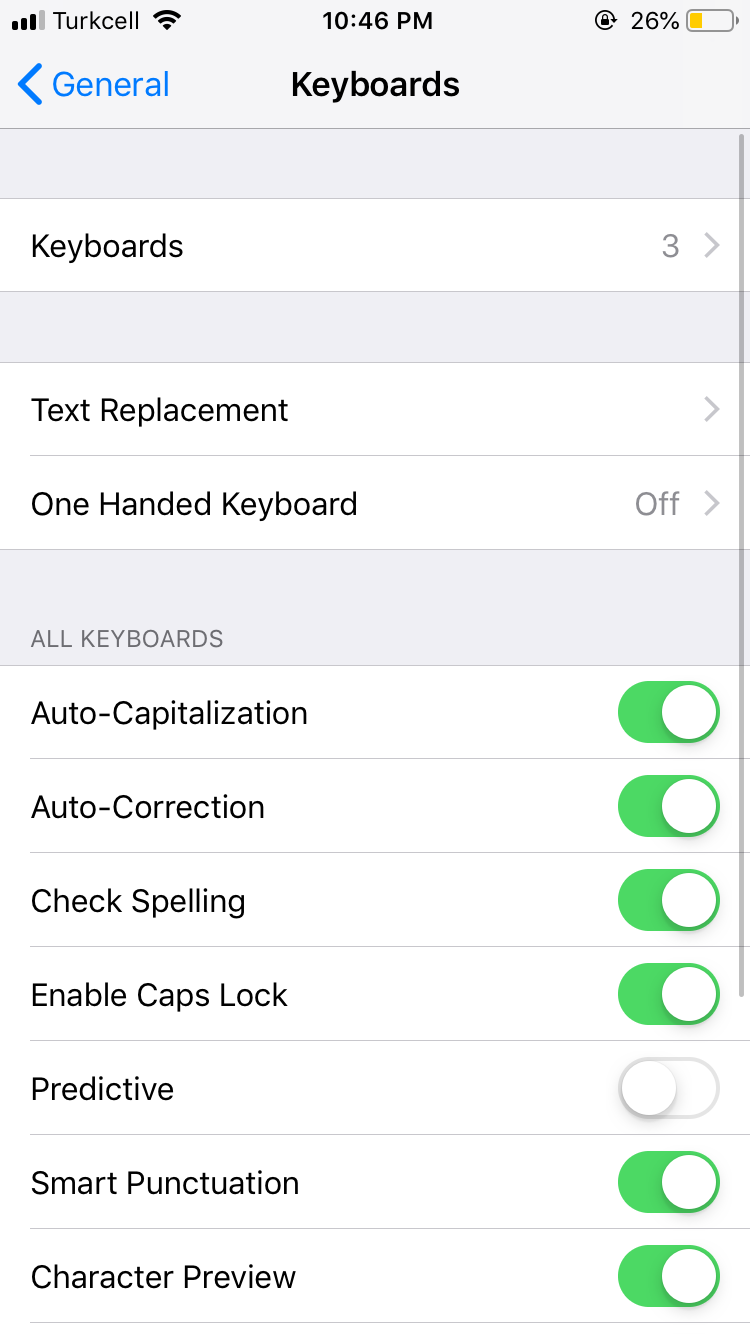This screenshot has height=1334, width=750.
Task: Toggle Check Spelling off
Action: tap(668, 901)
